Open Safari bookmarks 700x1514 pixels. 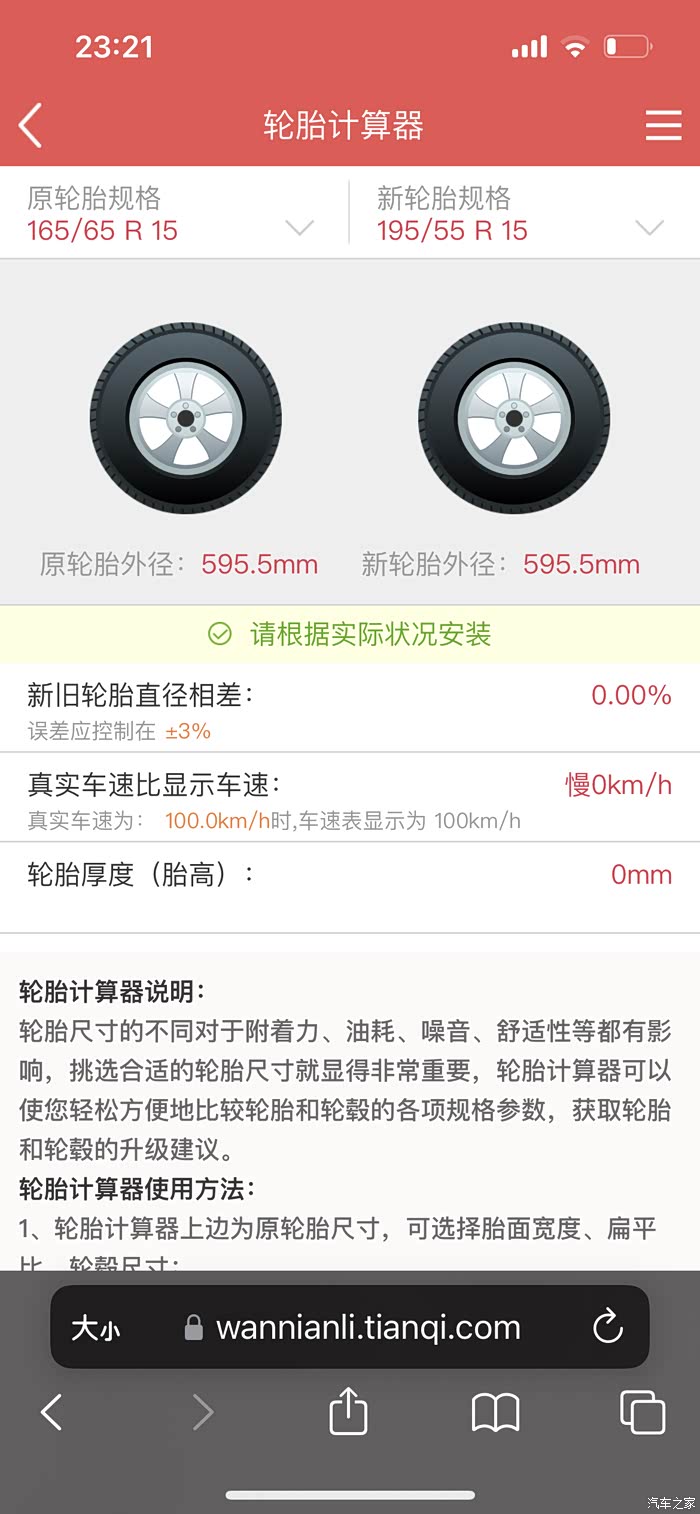[x=495, y=1413]
